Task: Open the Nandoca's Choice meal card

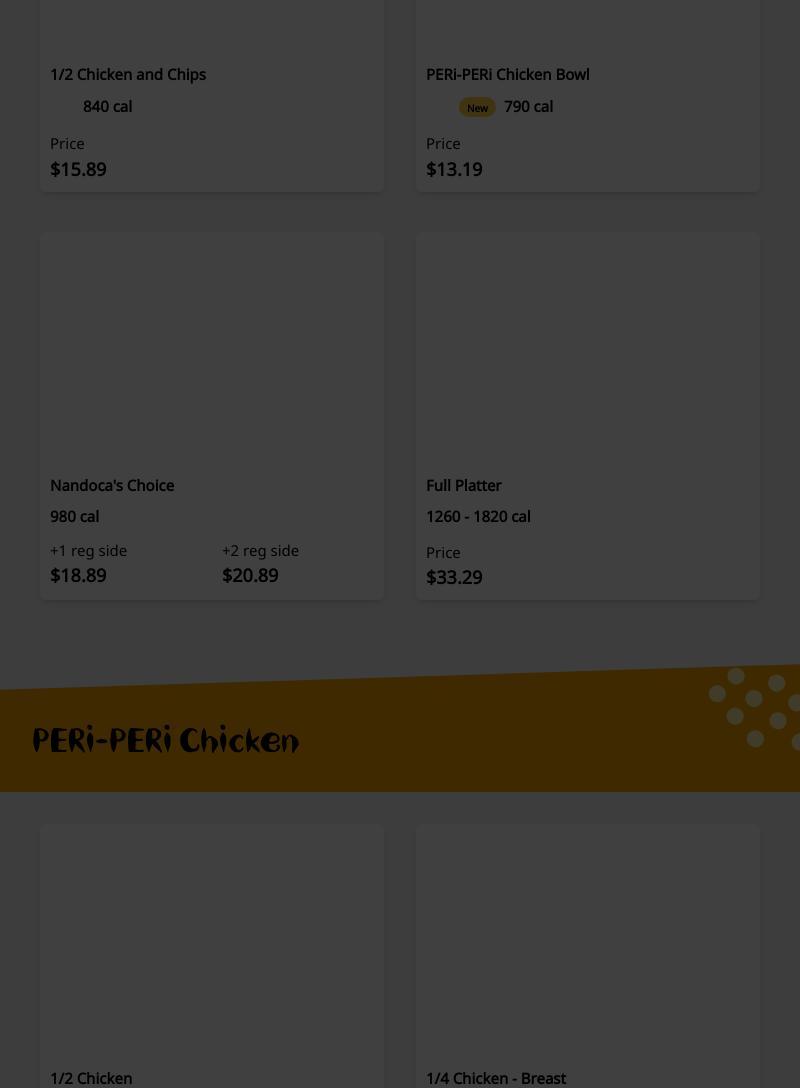Action: [x=211, y=415]
